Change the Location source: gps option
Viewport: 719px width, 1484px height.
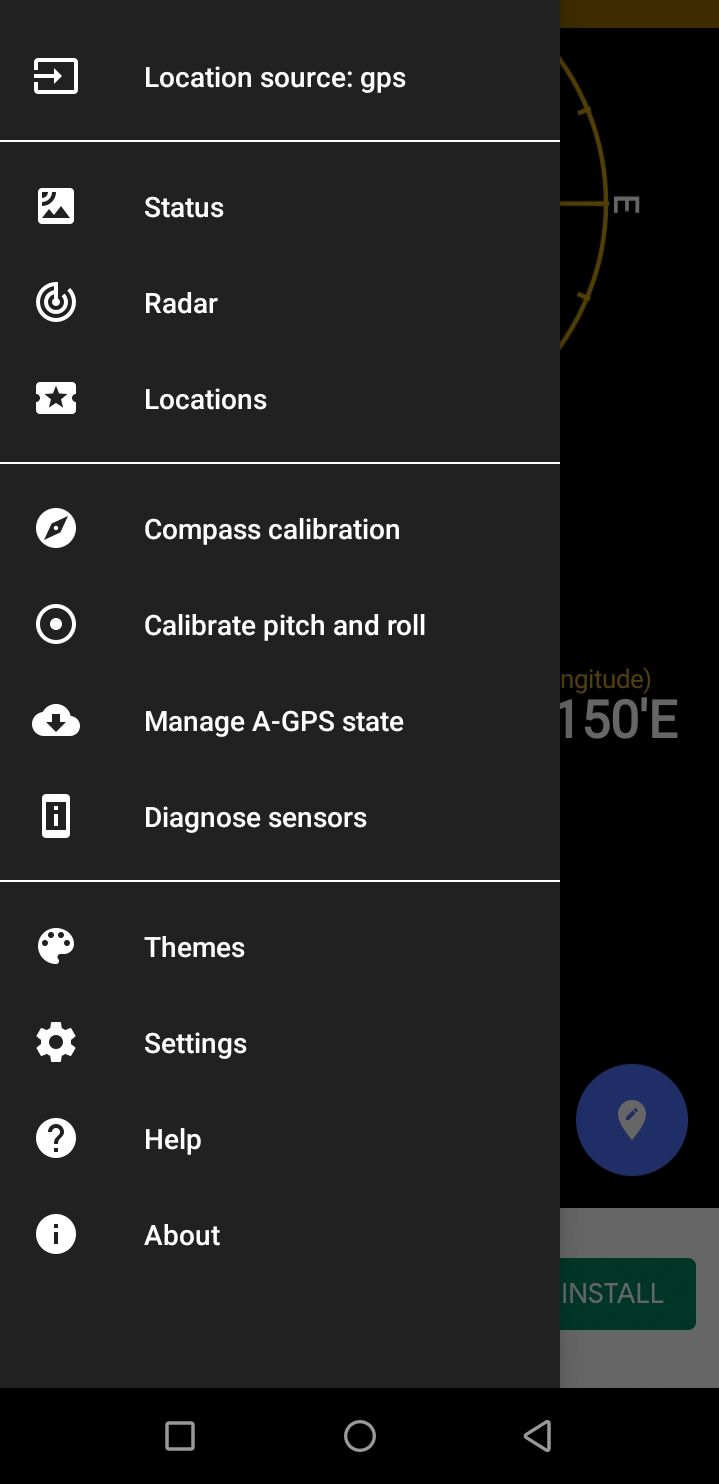pos(274,77)
